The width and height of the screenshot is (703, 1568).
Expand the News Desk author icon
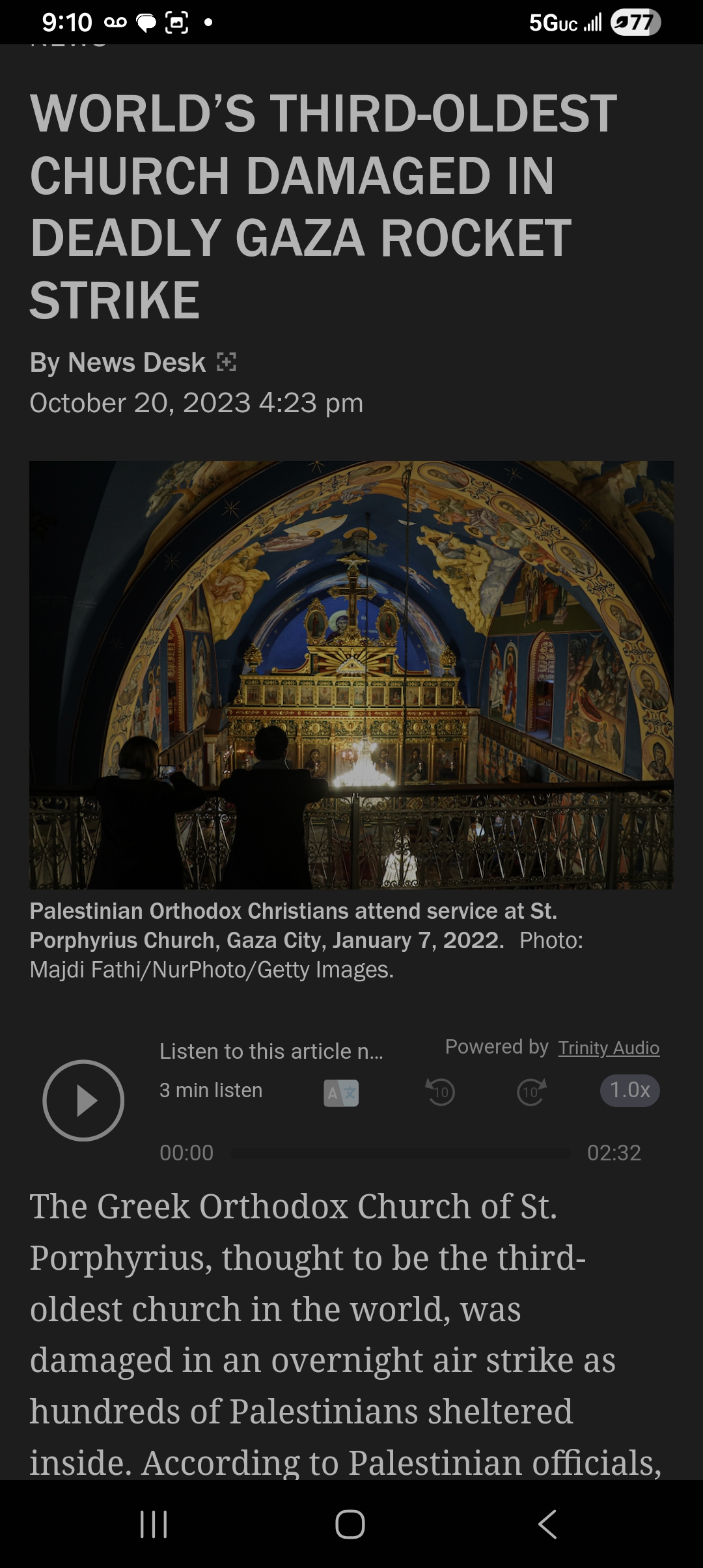pos(227,362)
